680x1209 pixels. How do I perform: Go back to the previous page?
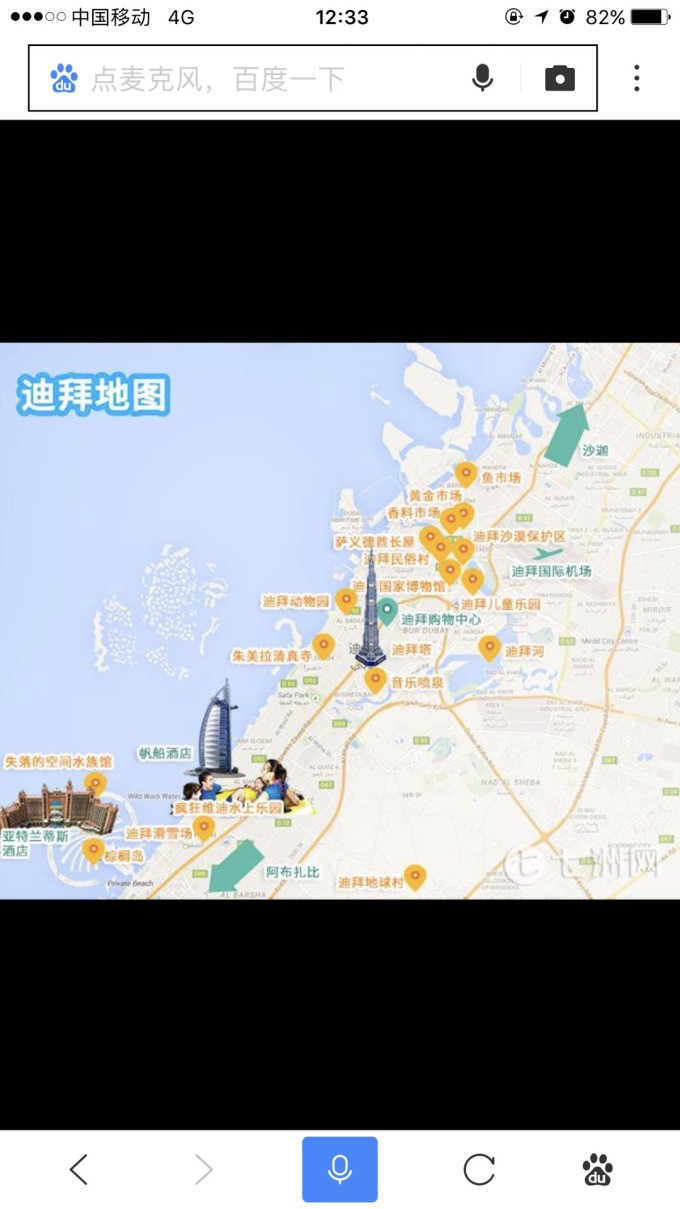(79, 1169)
